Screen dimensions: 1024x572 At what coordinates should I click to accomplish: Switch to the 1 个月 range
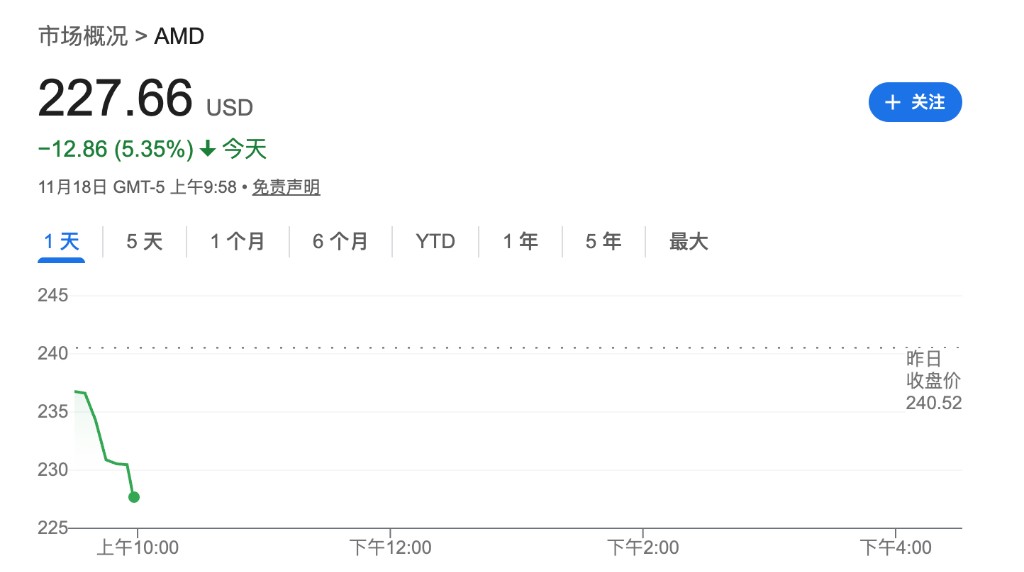click(238, 241)
